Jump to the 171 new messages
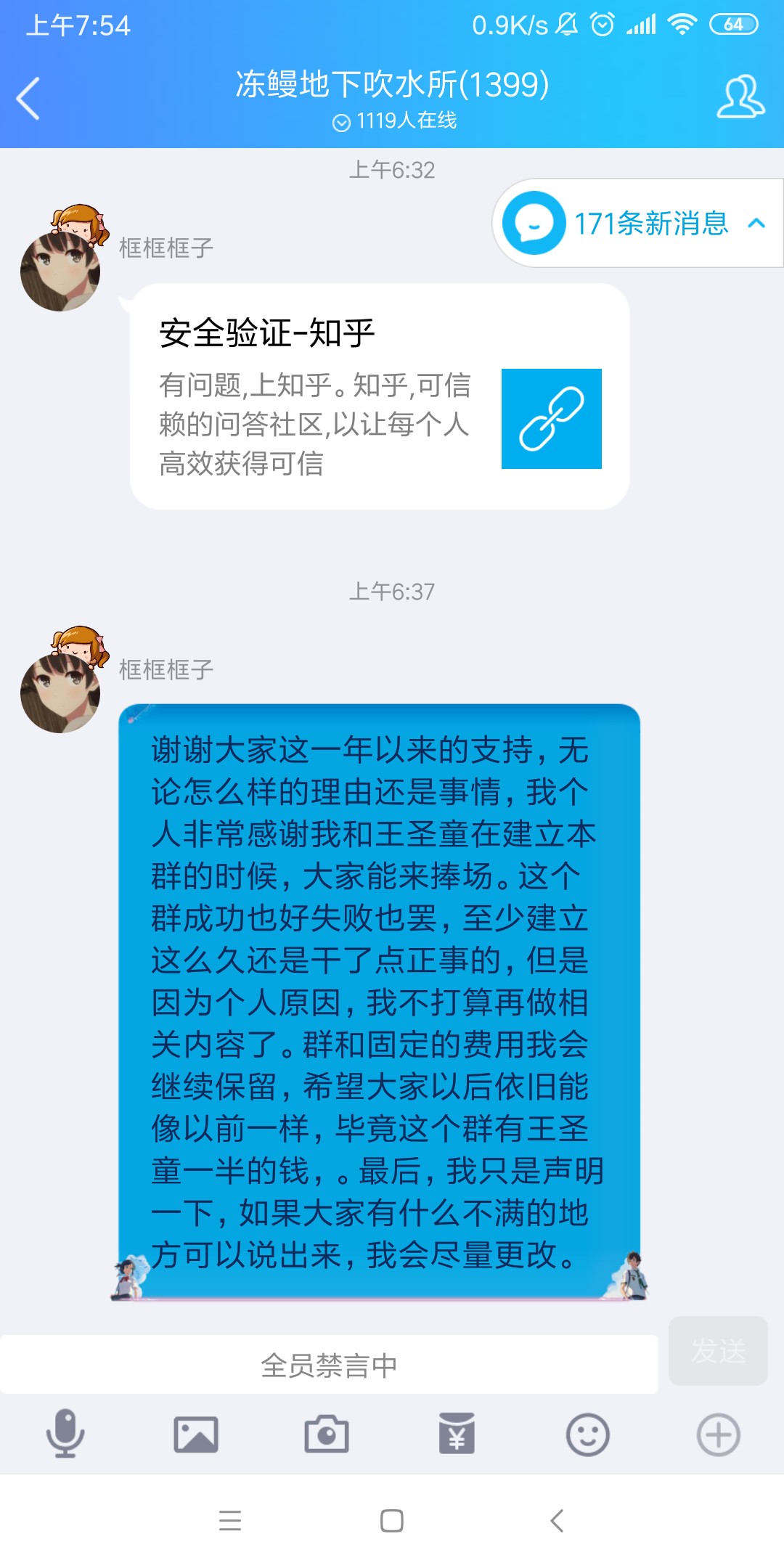Viewport: 784px width, 1568px height. tap(639, 223)
